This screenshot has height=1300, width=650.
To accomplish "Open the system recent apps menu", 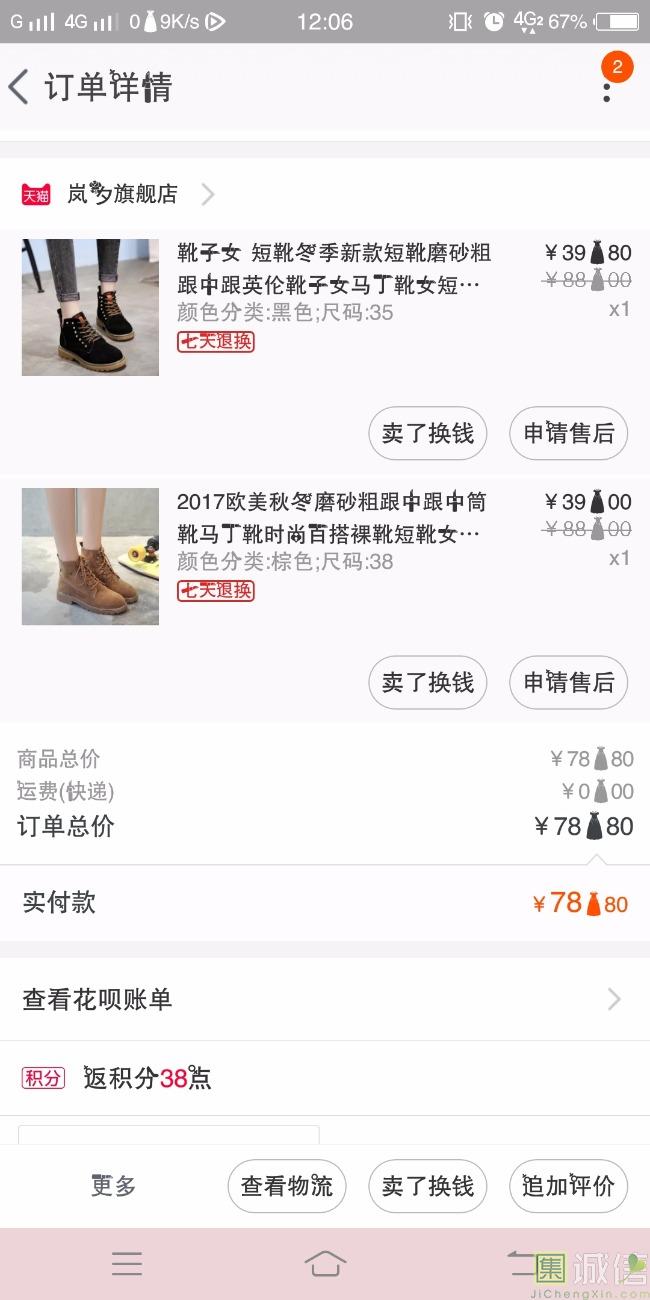I will [127, 1264].
